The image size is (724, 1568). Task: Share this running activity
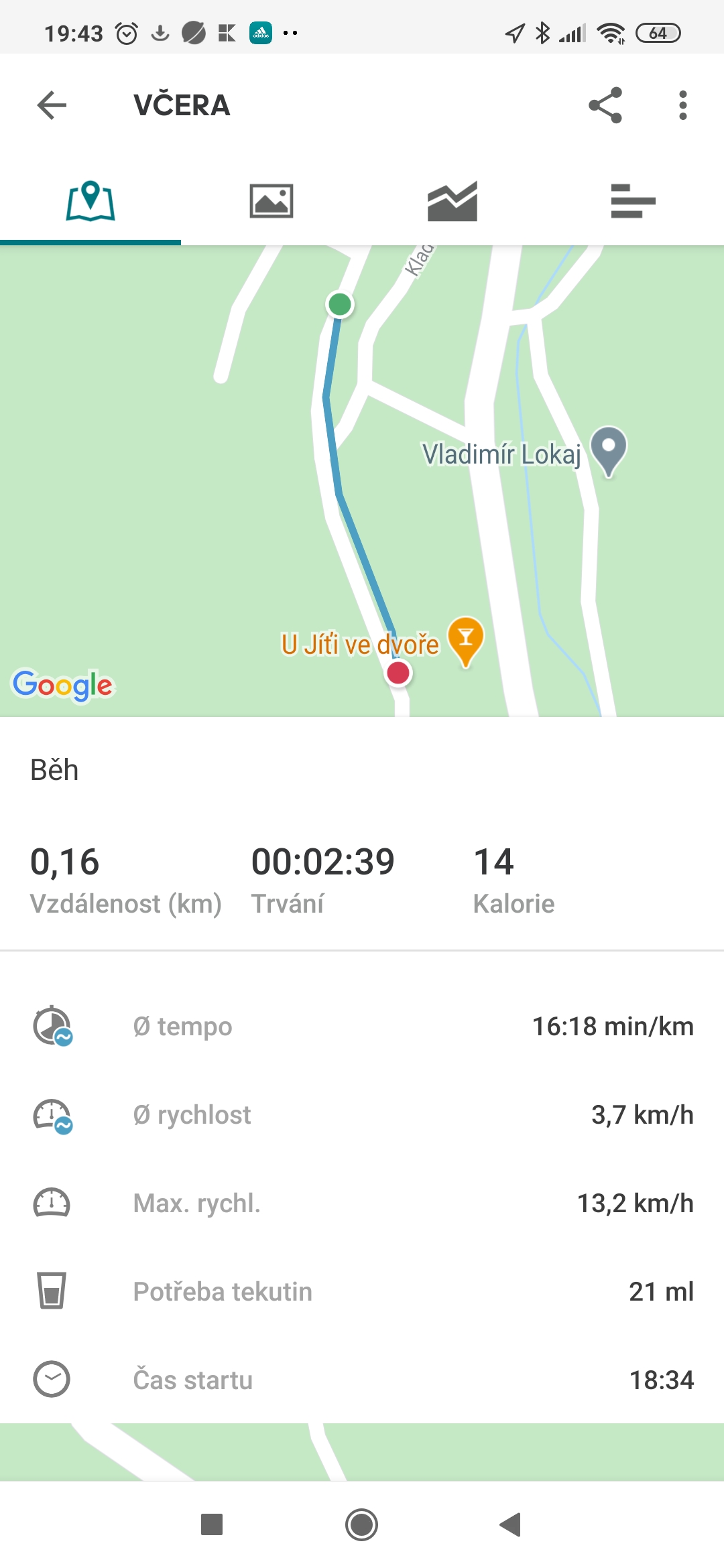pyautogui.click(x=605, y=105)
